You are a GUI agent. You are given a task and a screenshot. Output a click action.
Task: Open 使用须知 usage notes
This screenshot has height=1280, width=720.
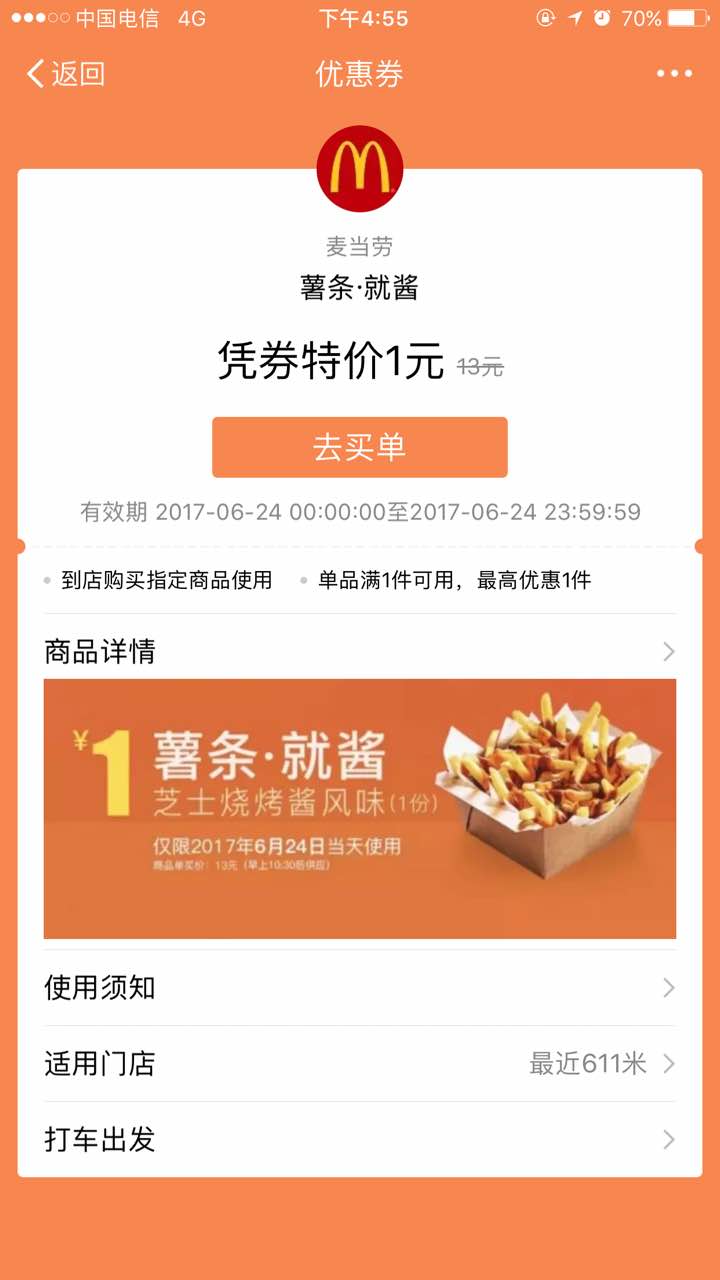tap(359, 988)
